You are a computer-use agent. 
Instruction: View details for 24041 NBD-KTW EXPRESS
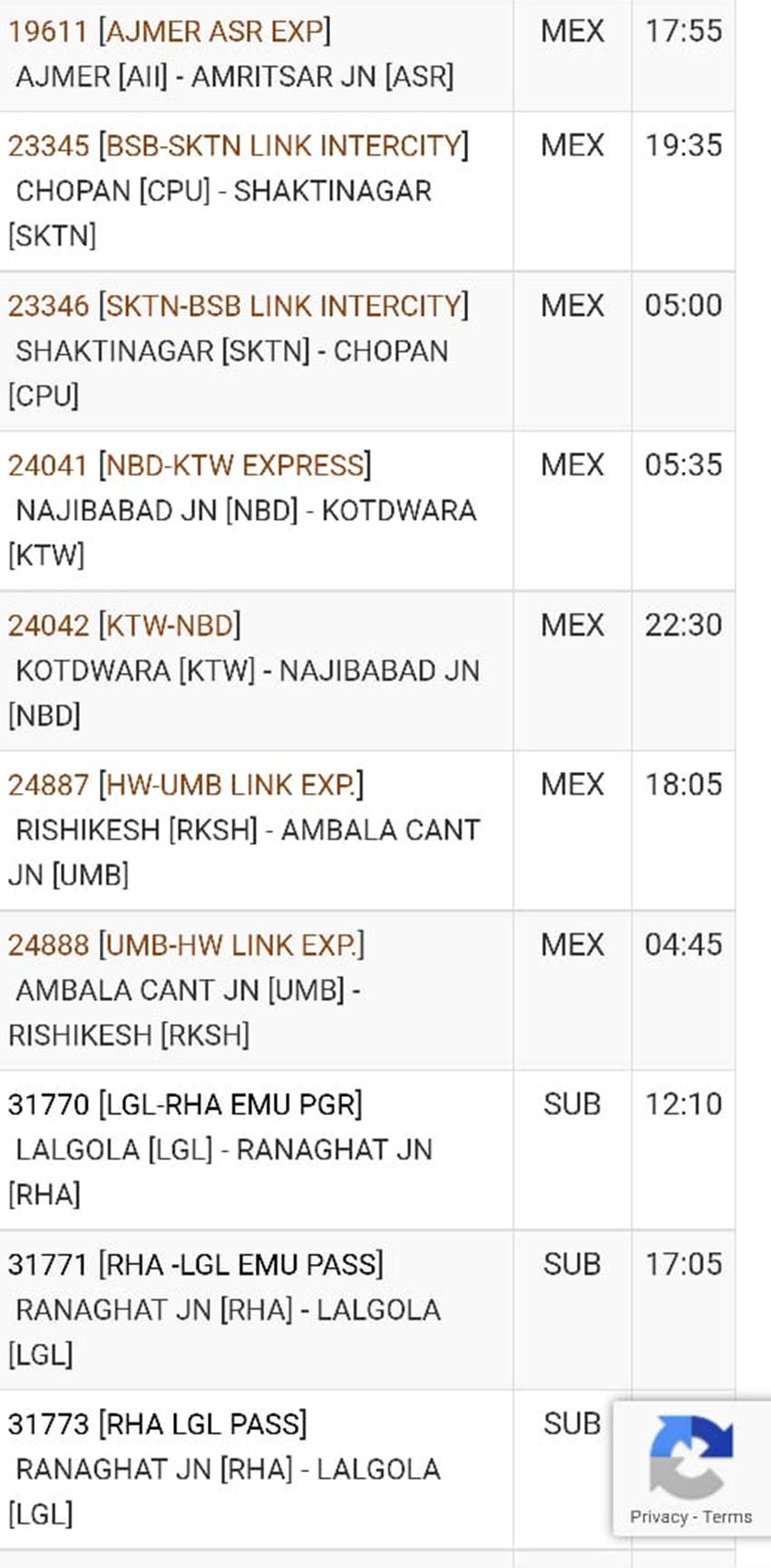190,465
